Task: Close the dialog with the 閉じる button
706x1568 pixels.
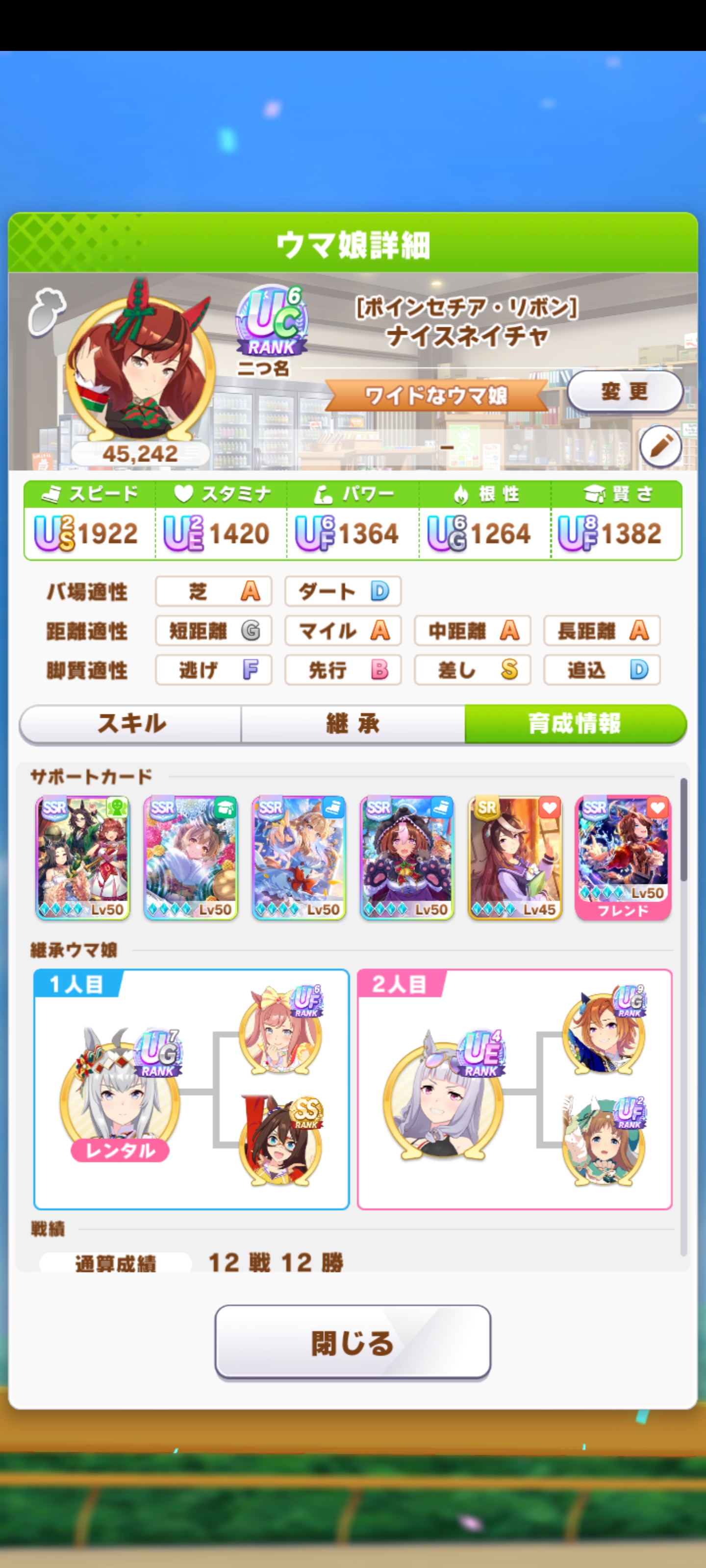Action: [x=353, y=1342]
